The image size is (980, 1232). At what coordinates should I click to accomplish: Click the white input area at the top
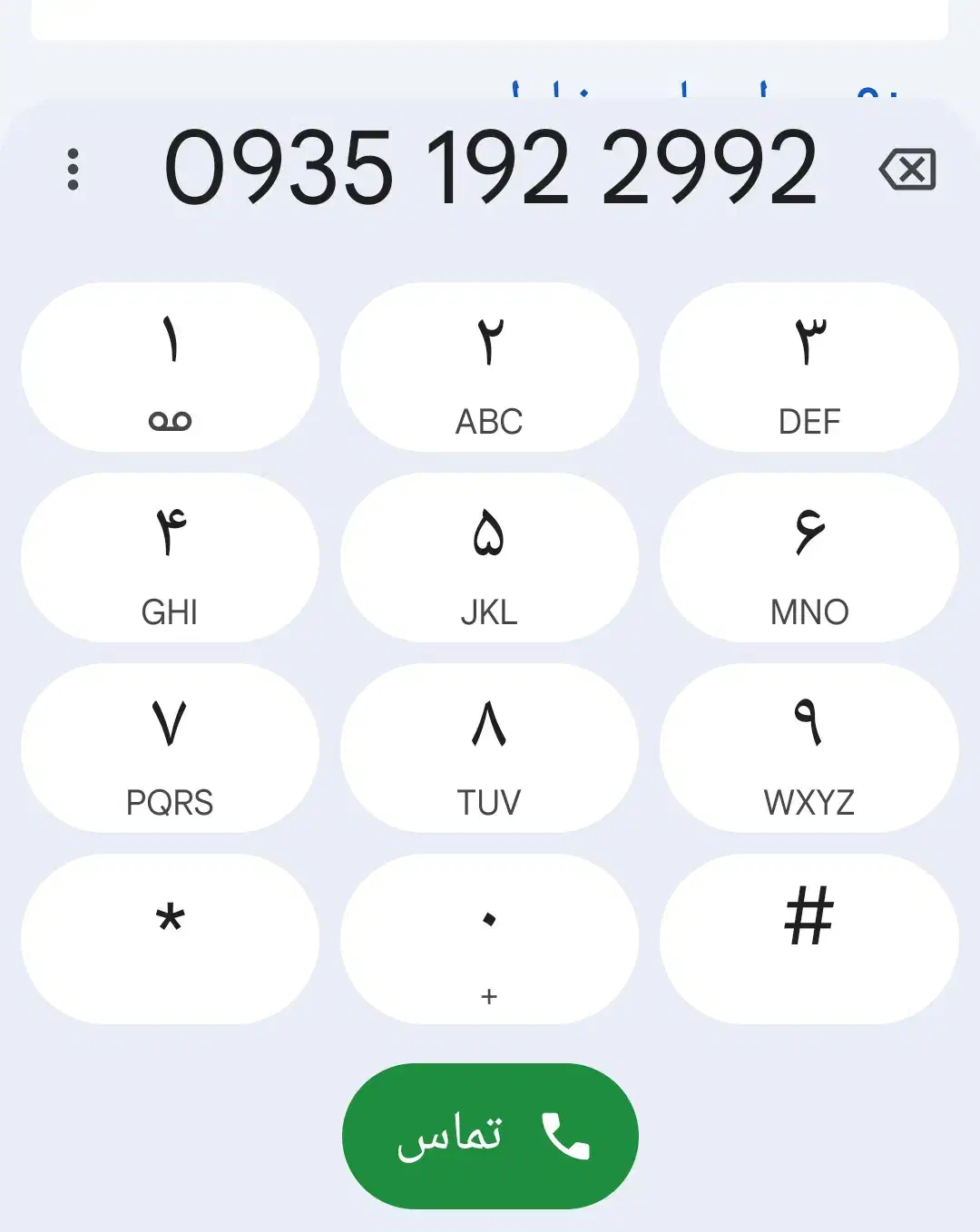point(490,18)
